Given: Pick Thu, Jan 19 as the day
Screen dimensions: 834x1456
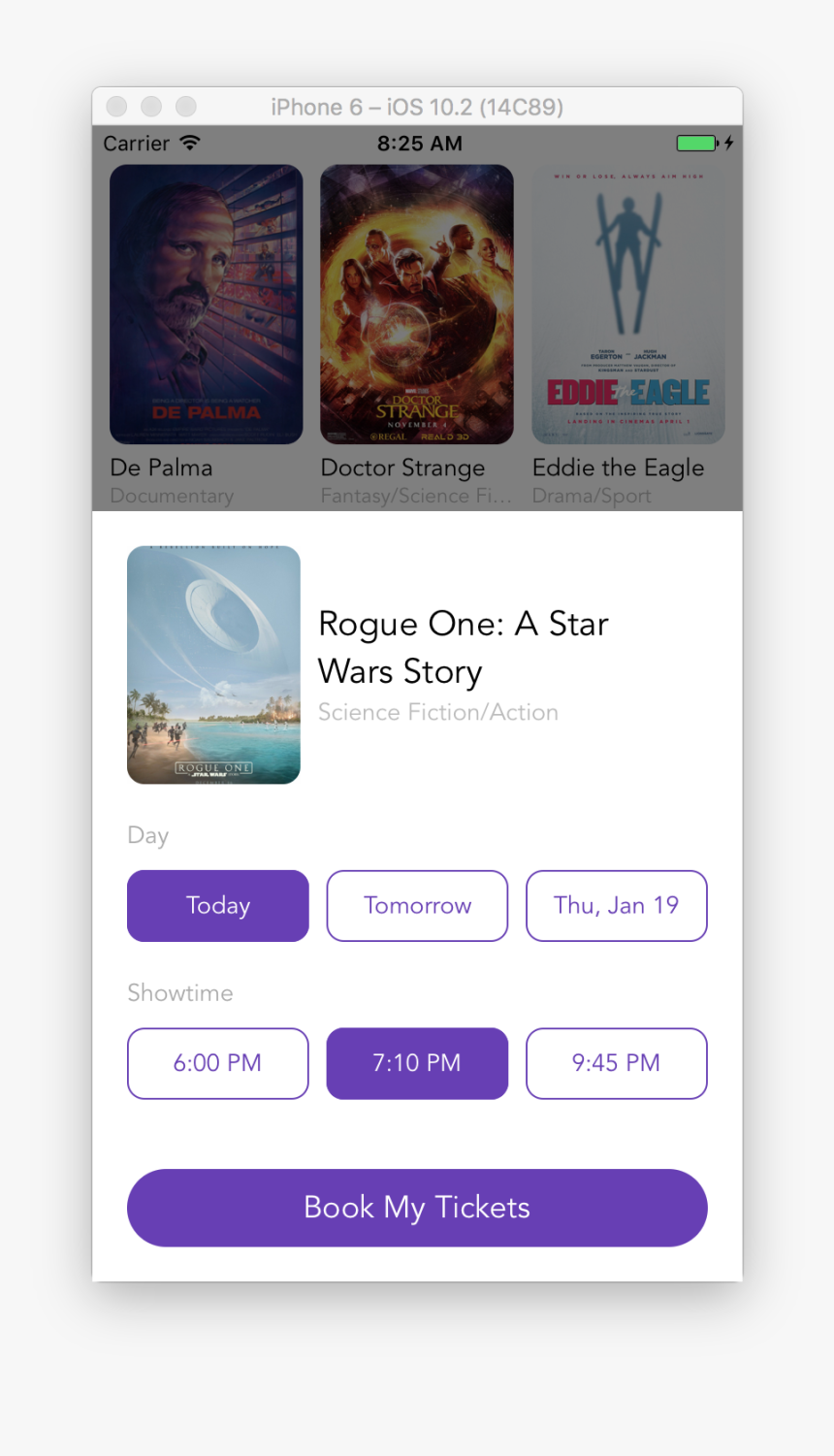Looking at the screenshot, I should [616, 905].
